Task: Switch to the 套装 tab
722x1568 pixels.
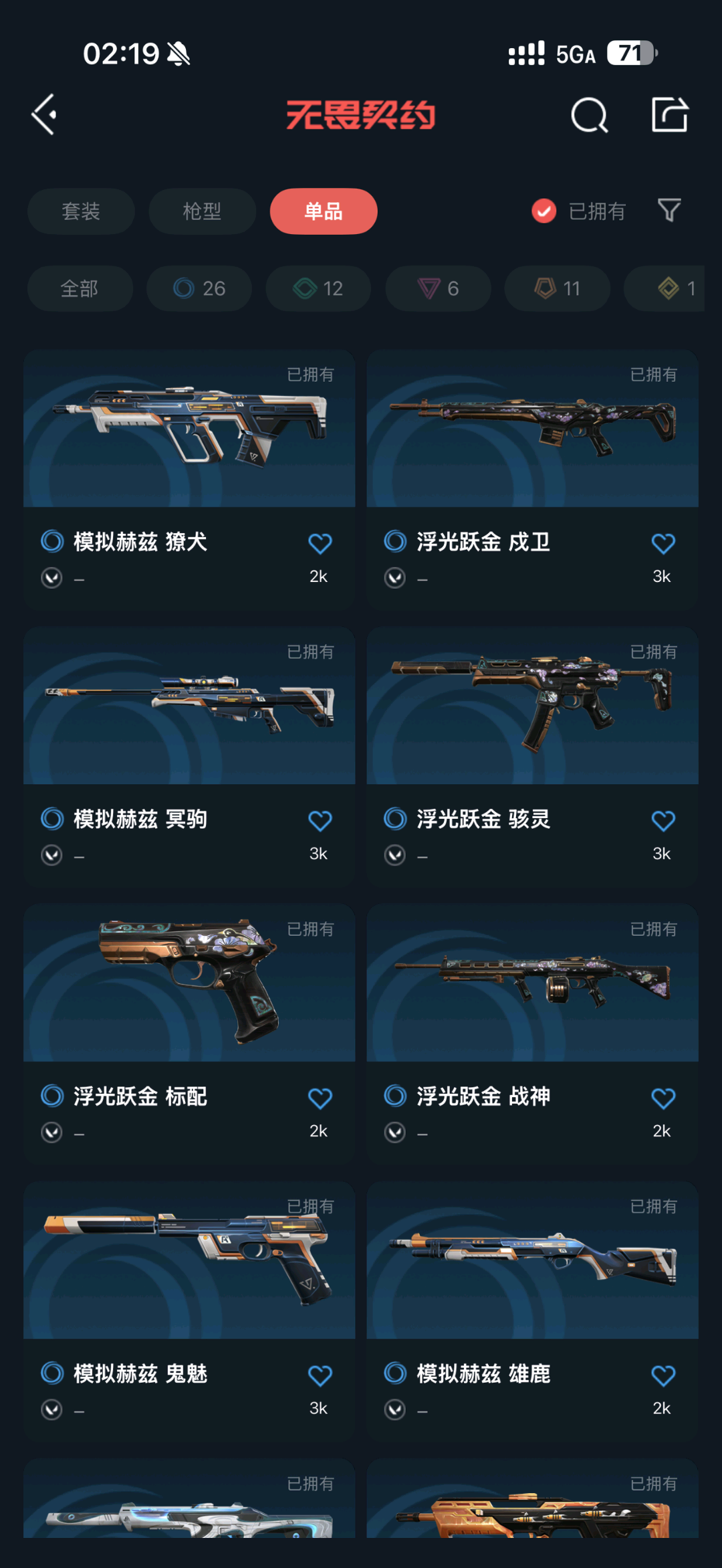Action: click(x=81, y=211)
